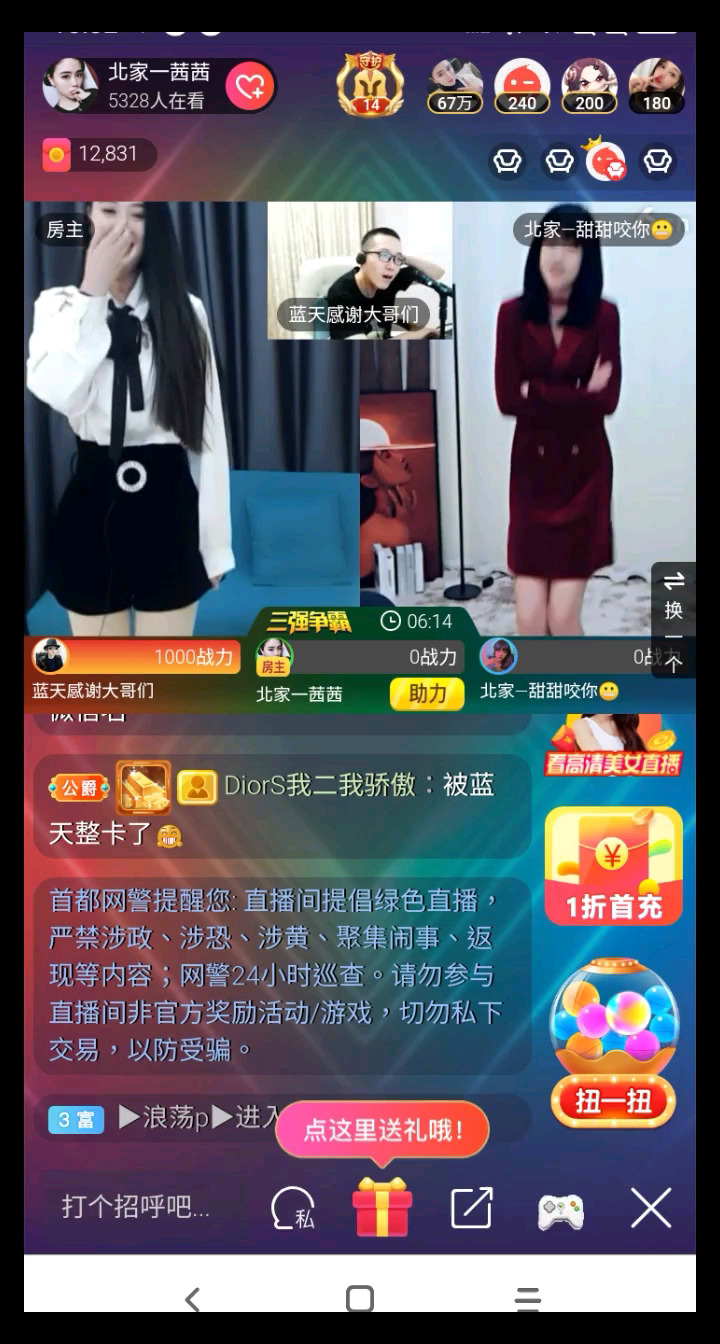The width and height of the screenshot is (720, 1344).
Task: Tap the 助力 boost button
Action: coord(427,693)
